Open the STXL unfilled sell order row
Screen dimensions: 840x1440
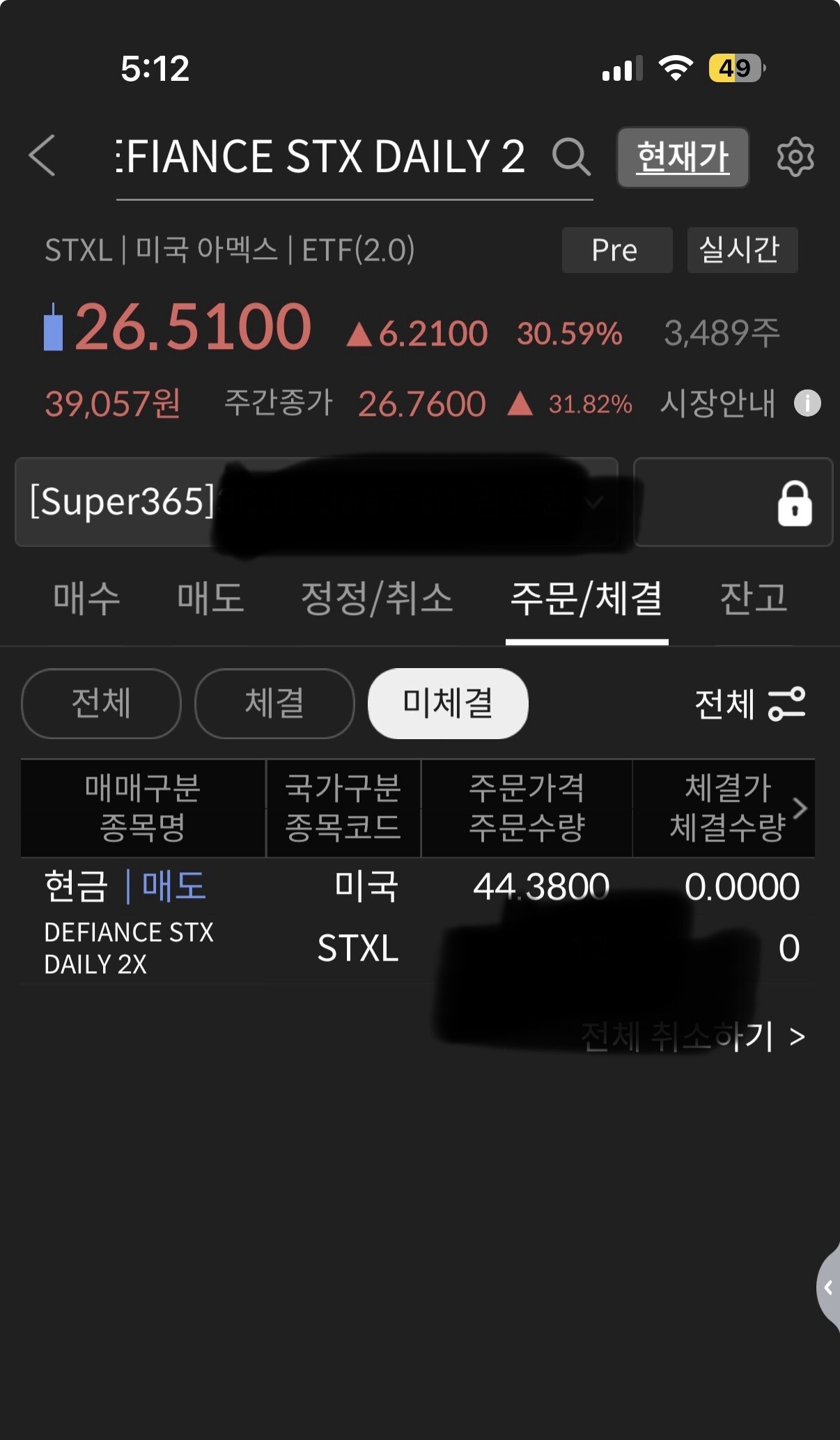point(418,921)
